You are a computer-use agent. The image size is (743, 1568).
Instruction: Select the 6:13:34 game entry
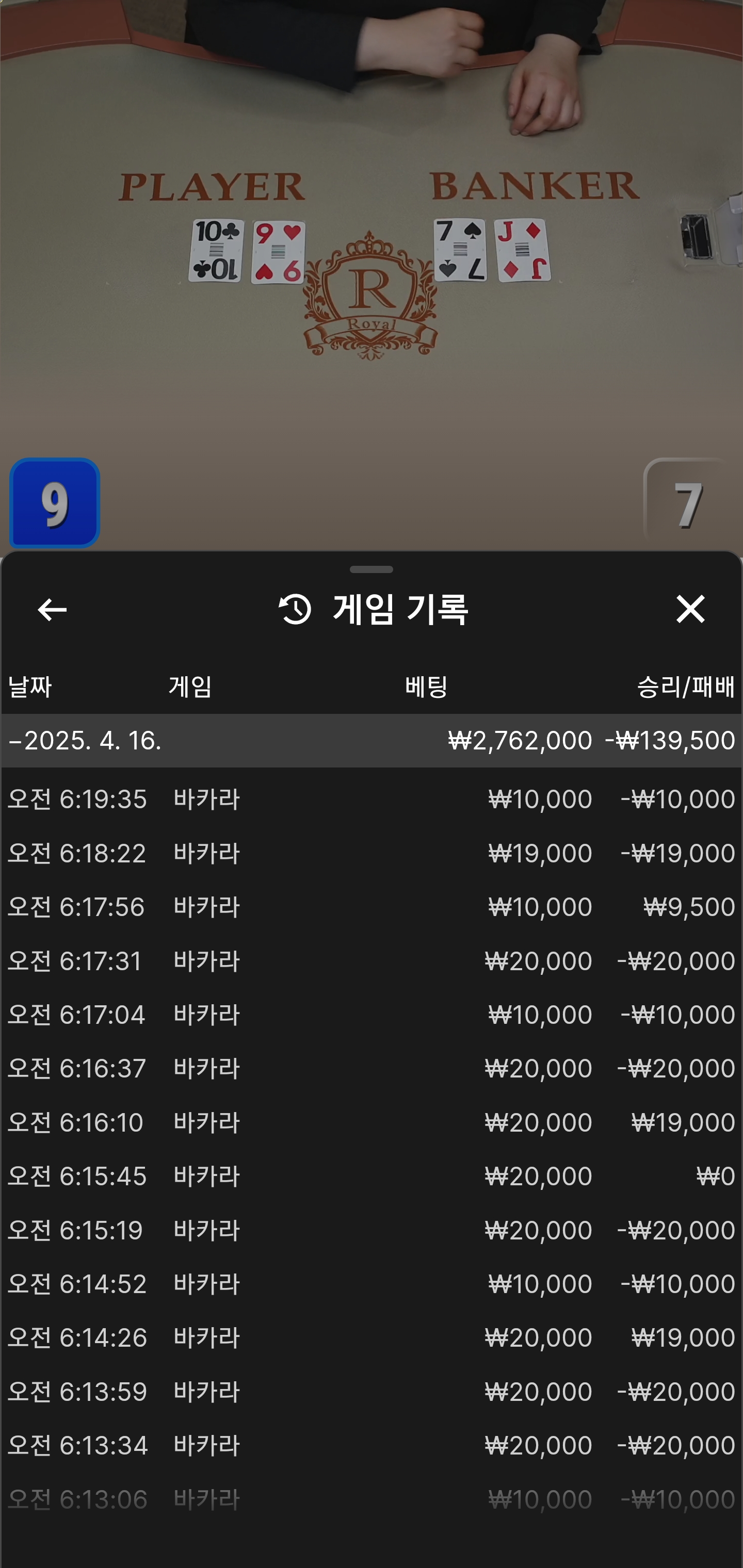click(370, 1445)
